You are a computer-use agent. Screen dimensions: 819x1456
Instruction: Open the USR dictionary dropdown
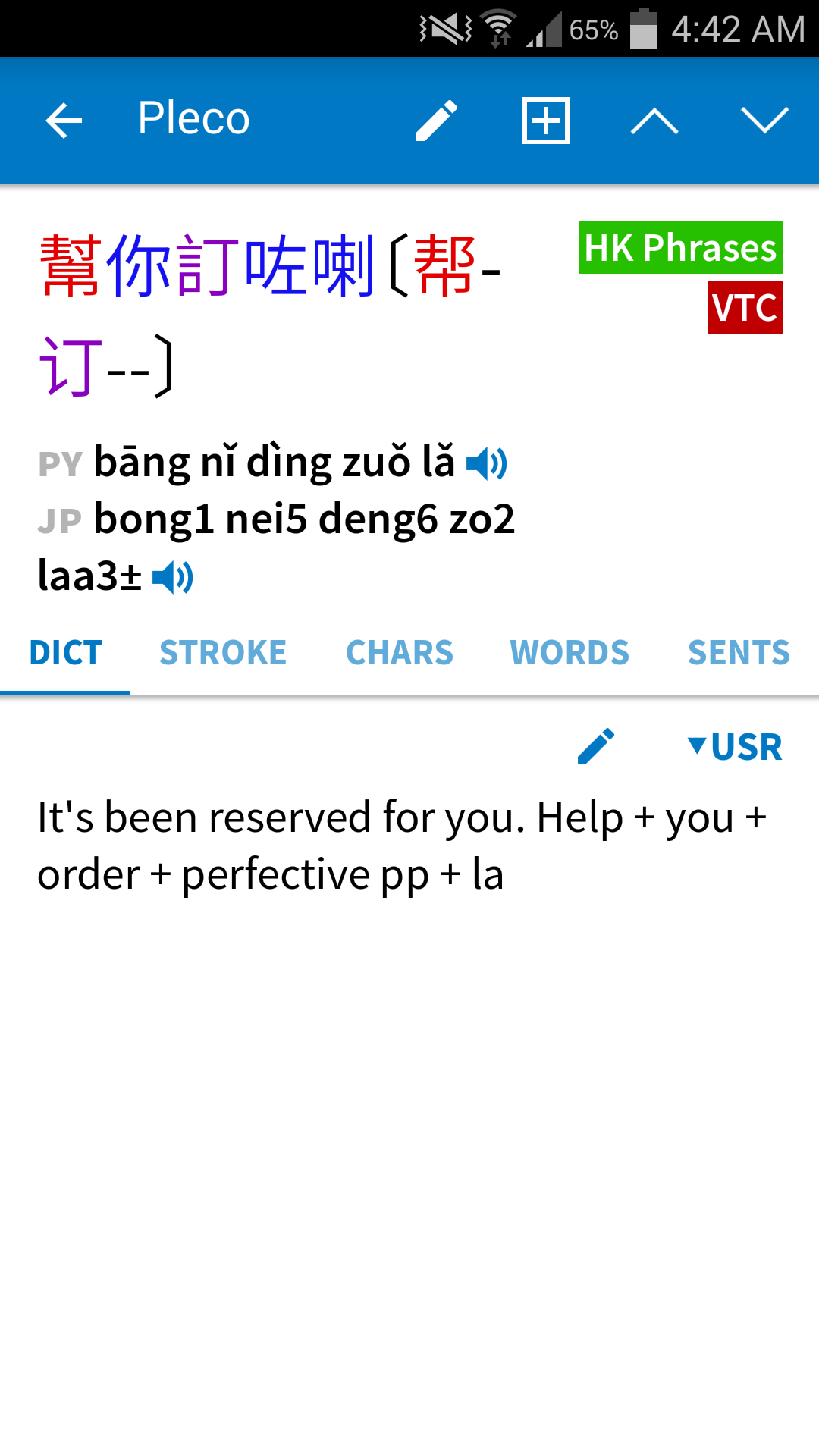pyautogui.click(x=734, y=747)
